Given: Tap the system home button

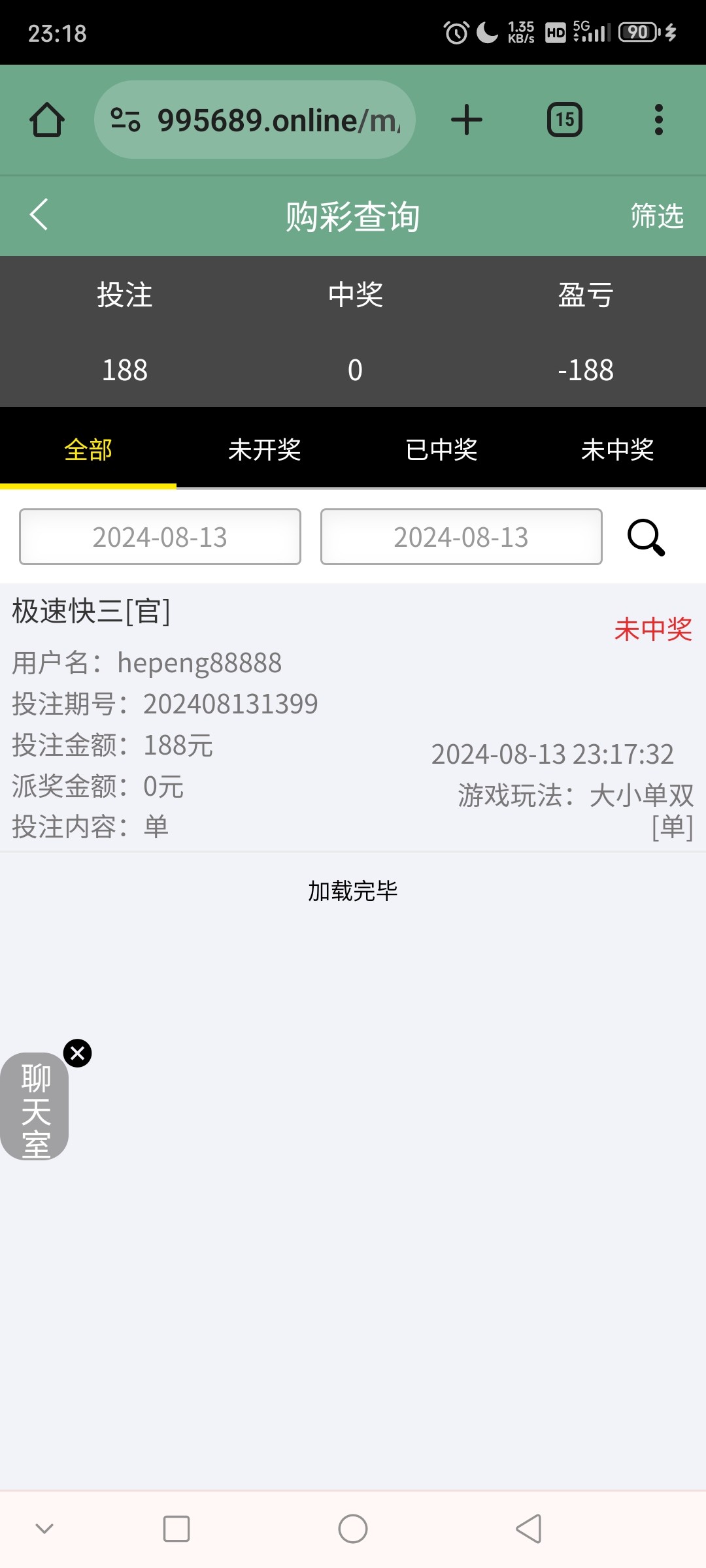Looking at the screenshot, I should 353,1529.
